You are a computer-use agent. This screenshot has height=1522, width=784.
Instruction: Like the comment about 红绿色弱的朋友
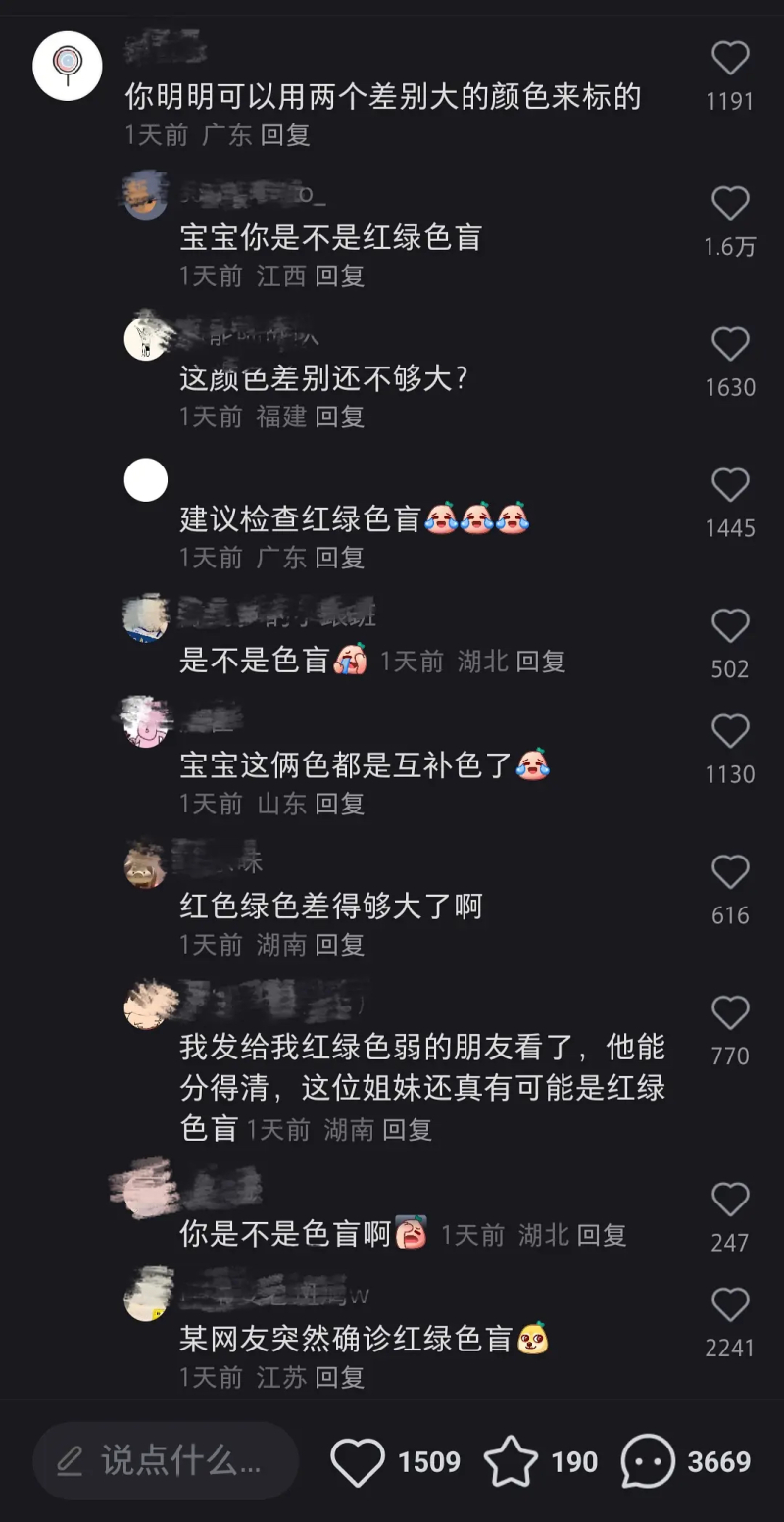click(x=729, y=1012)
